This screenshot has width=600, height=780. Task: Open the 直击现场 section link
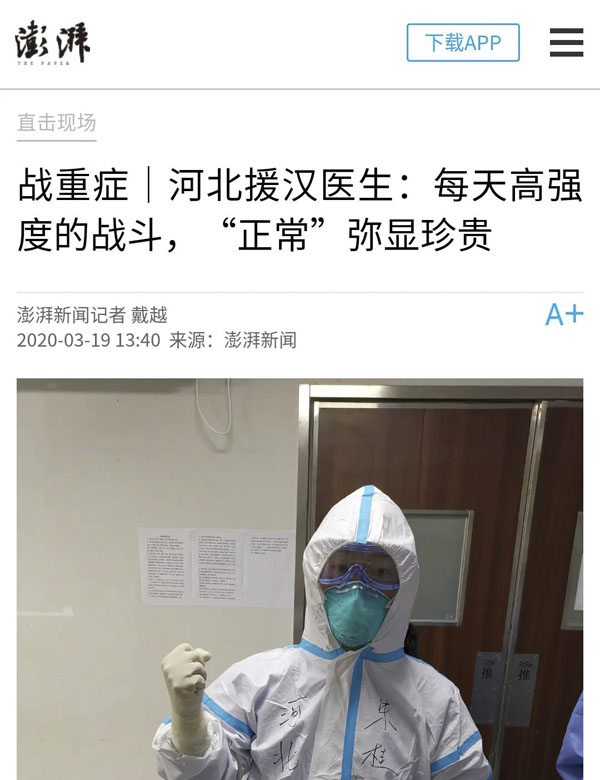coord(57,123)
